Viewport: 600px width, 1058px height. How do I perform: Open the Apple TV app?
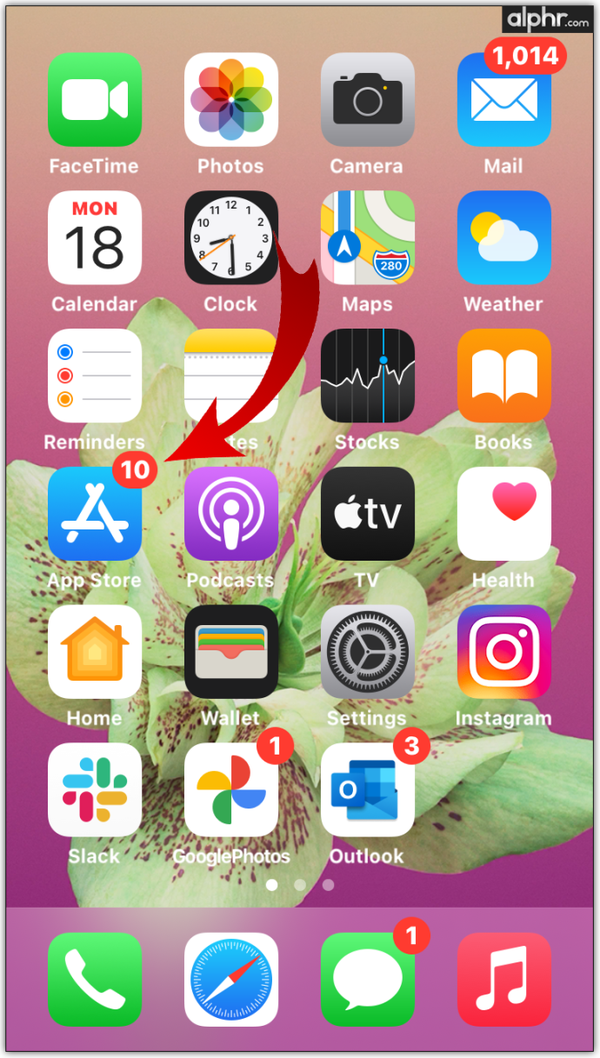tap(367, 514)
